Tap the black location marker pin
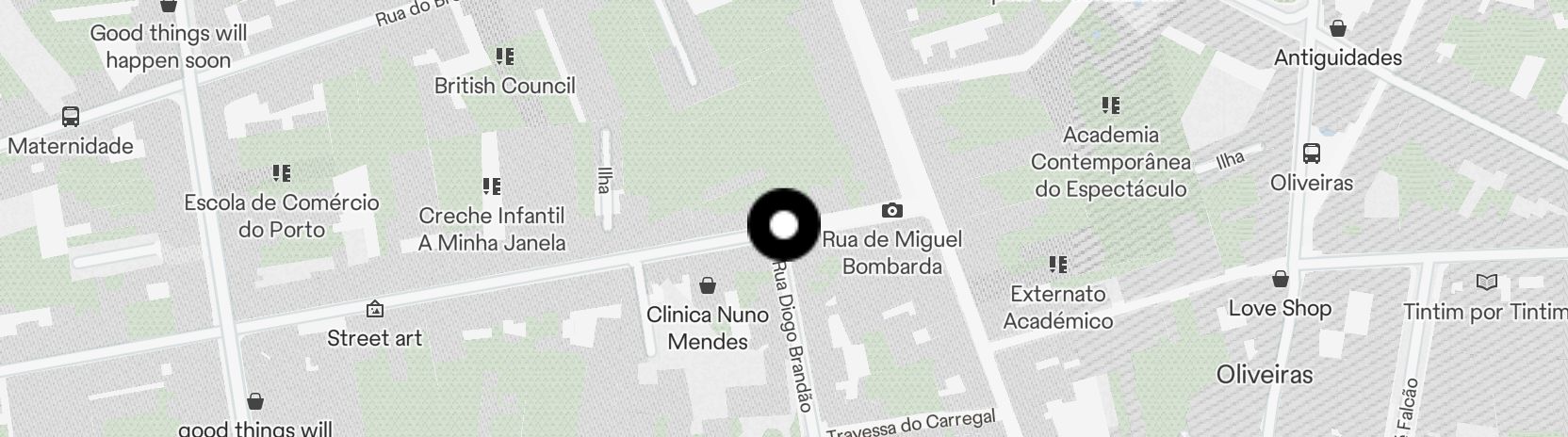The image size is (1568, 437). pos(784,226)
